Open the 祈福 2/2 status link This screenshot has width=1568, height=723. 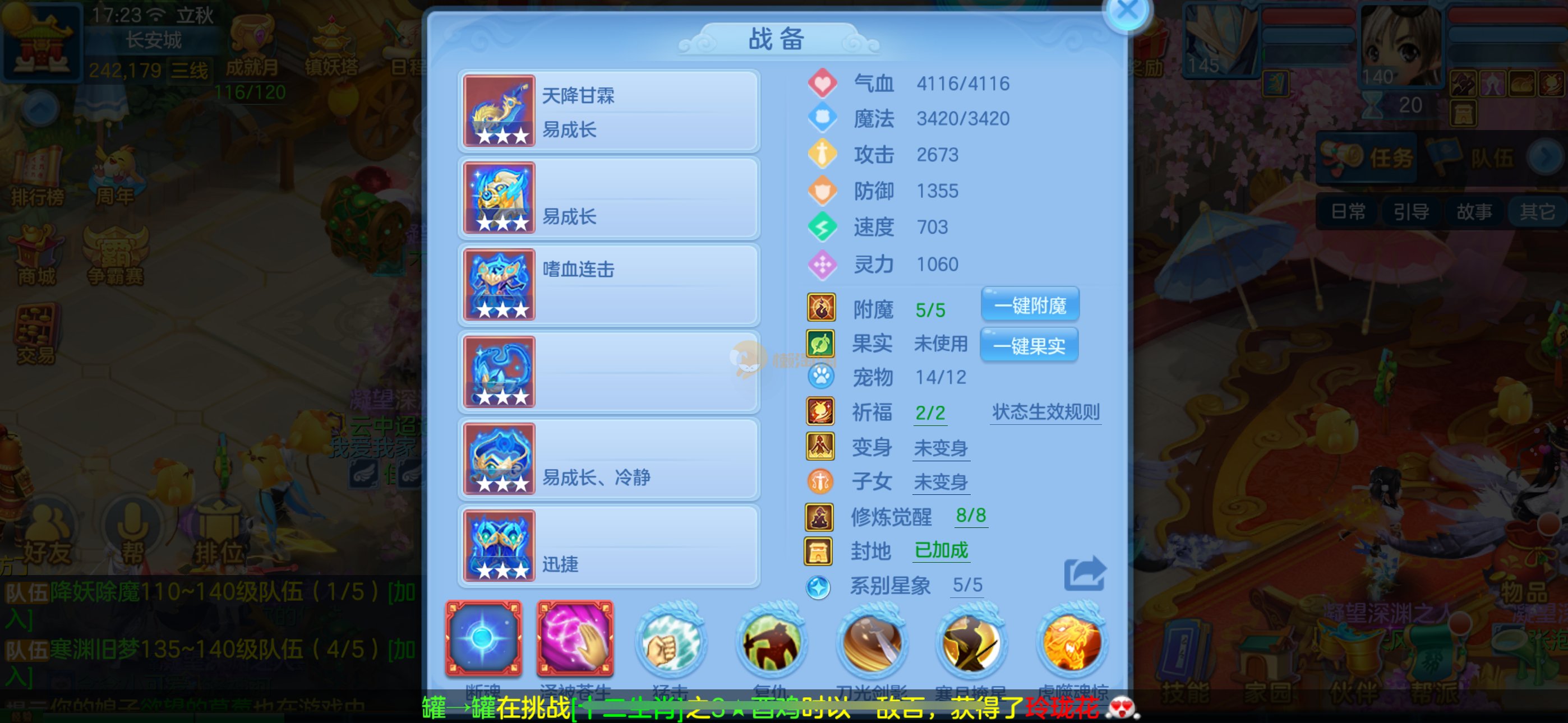[929, 413]
